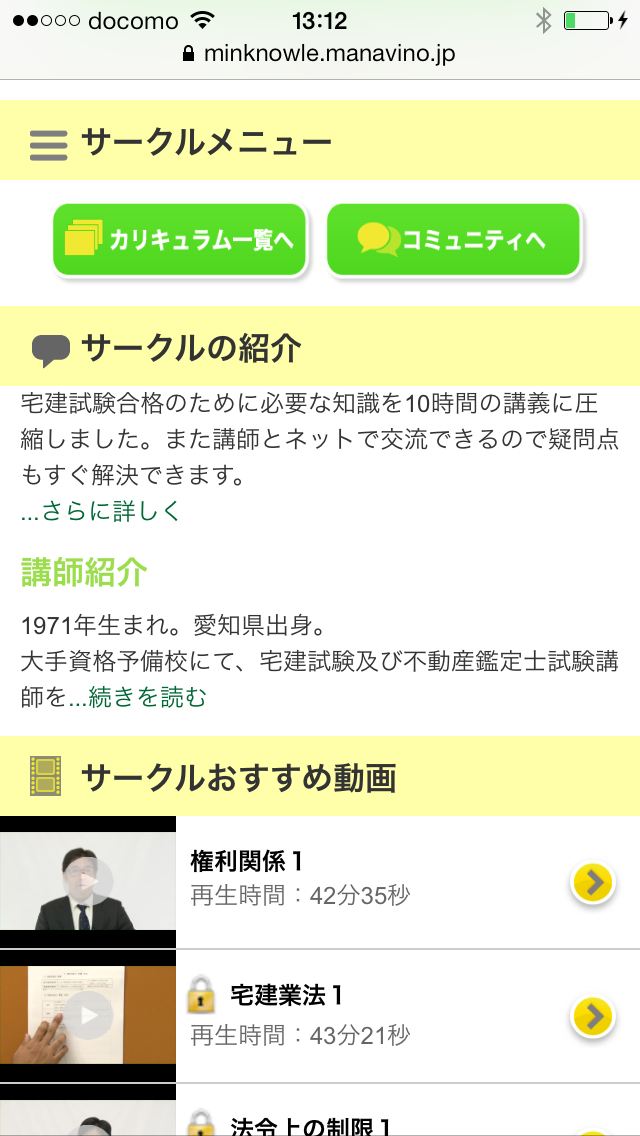Open the arrow next to 宅建業法１
The height and width of the screenshot is (1136, 640).
coord(593,1016)
